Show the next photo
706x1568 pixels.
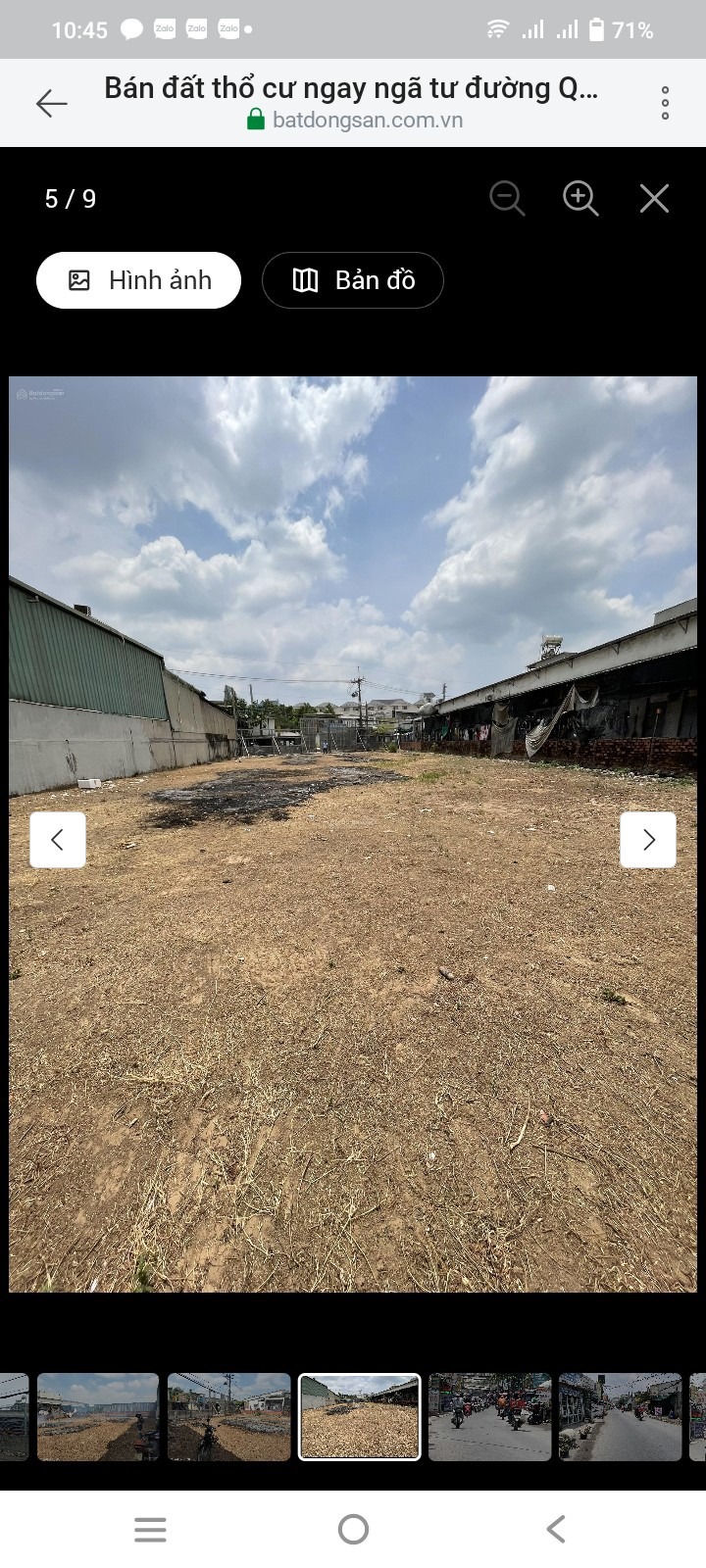click(648, 840)
